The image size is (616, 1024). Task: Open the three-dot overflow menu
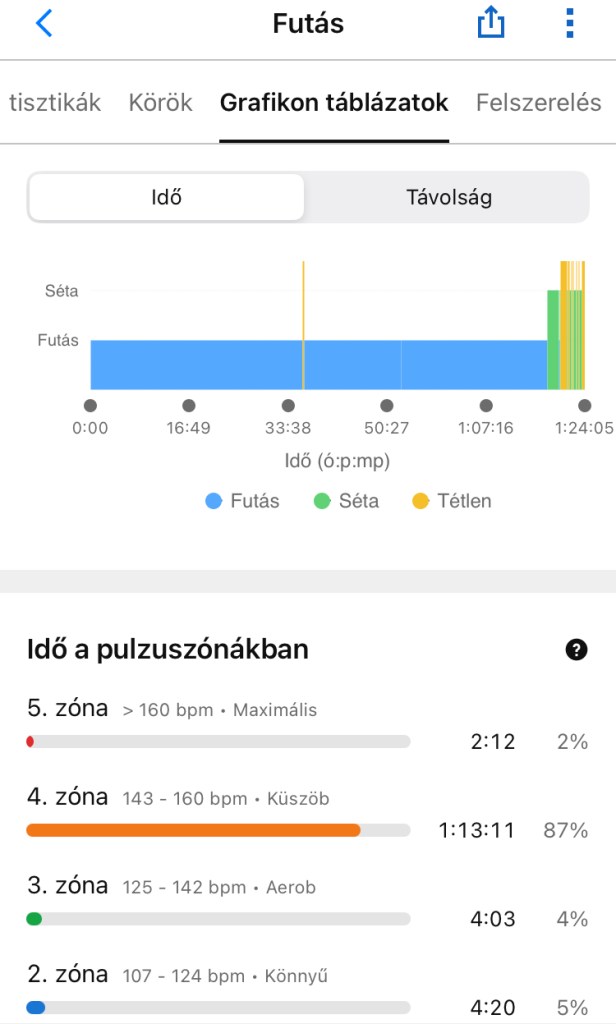(569, 24)
